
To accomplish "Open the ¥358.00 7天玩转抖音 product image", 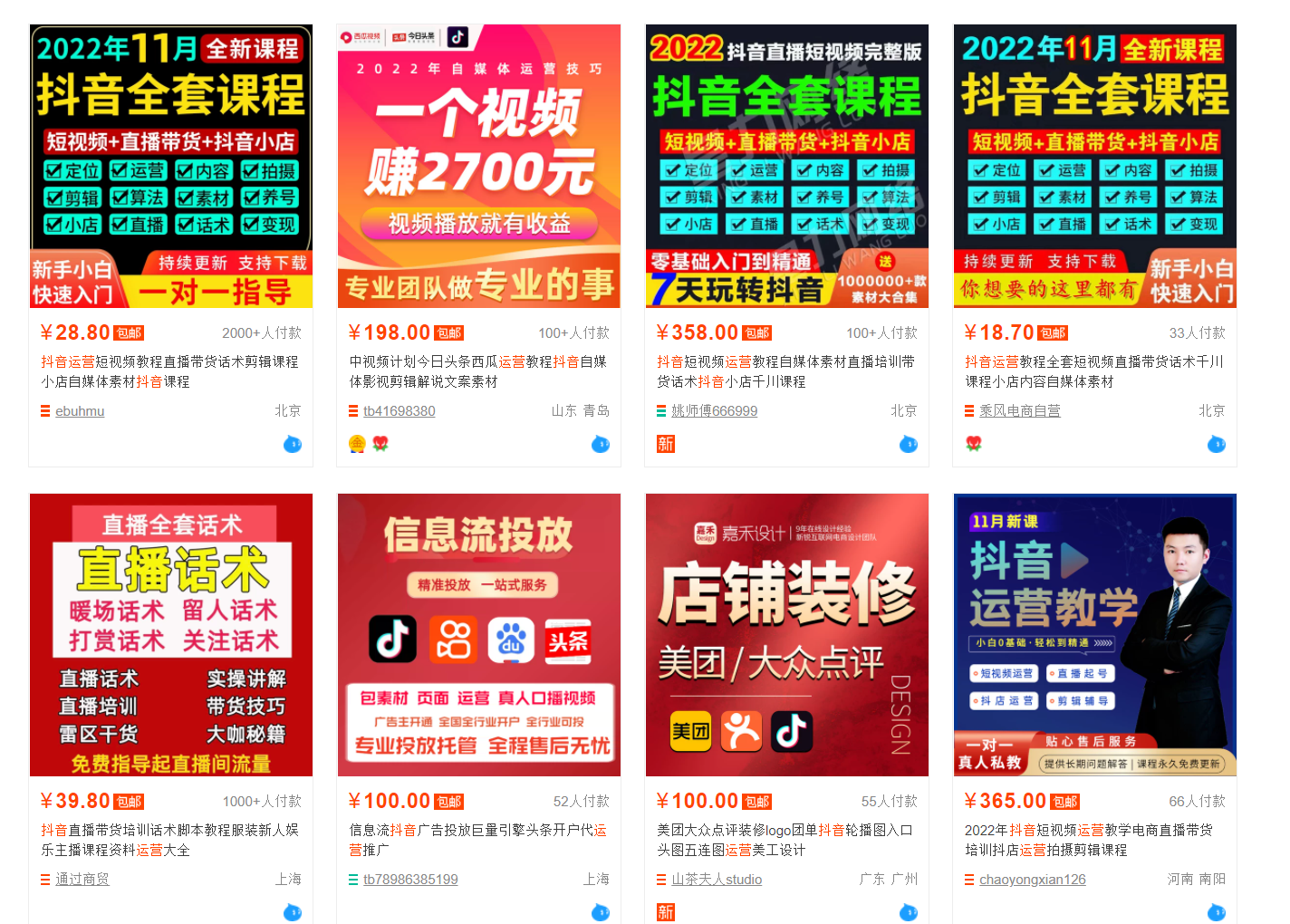I will pos(786,166).
